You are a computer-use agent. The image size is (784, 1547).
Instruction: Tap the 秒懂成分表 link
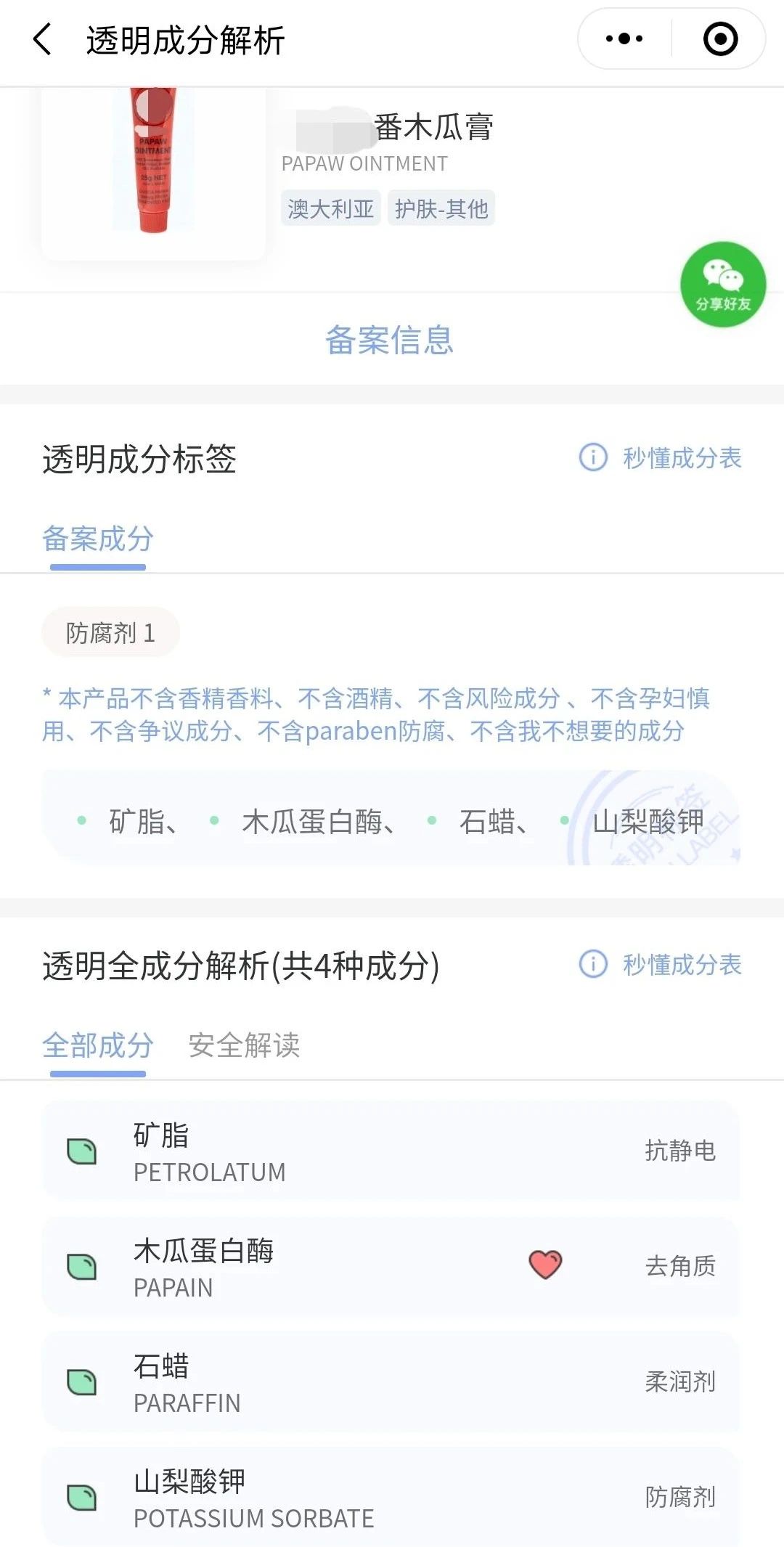coord(683,458)
